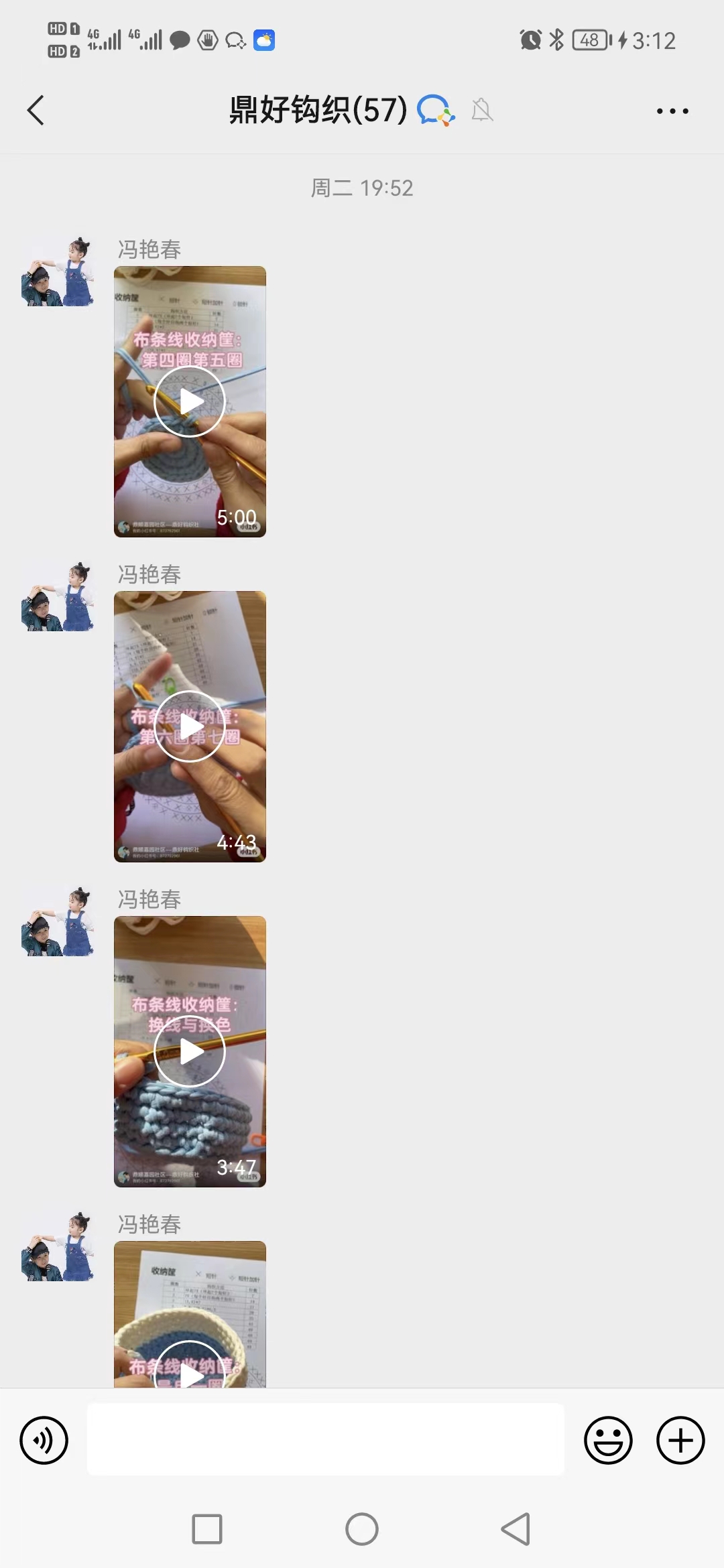Play the 第六圈第七圈 video lasting 4:43
724x1568 pixels.
(190, 726)
